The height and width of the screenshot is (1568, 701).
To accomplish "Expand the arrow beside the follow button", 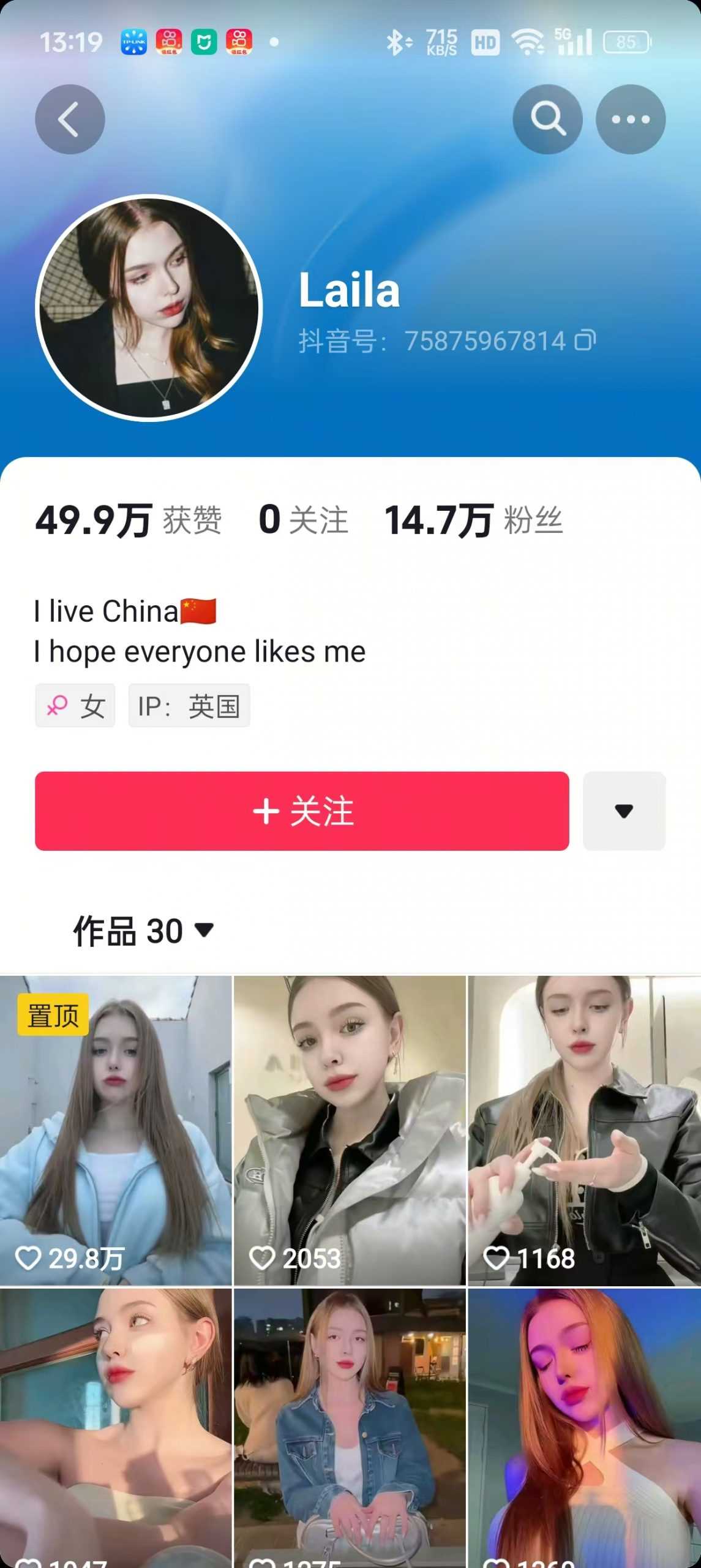I will pyautogui.click(x=624, y=811).
